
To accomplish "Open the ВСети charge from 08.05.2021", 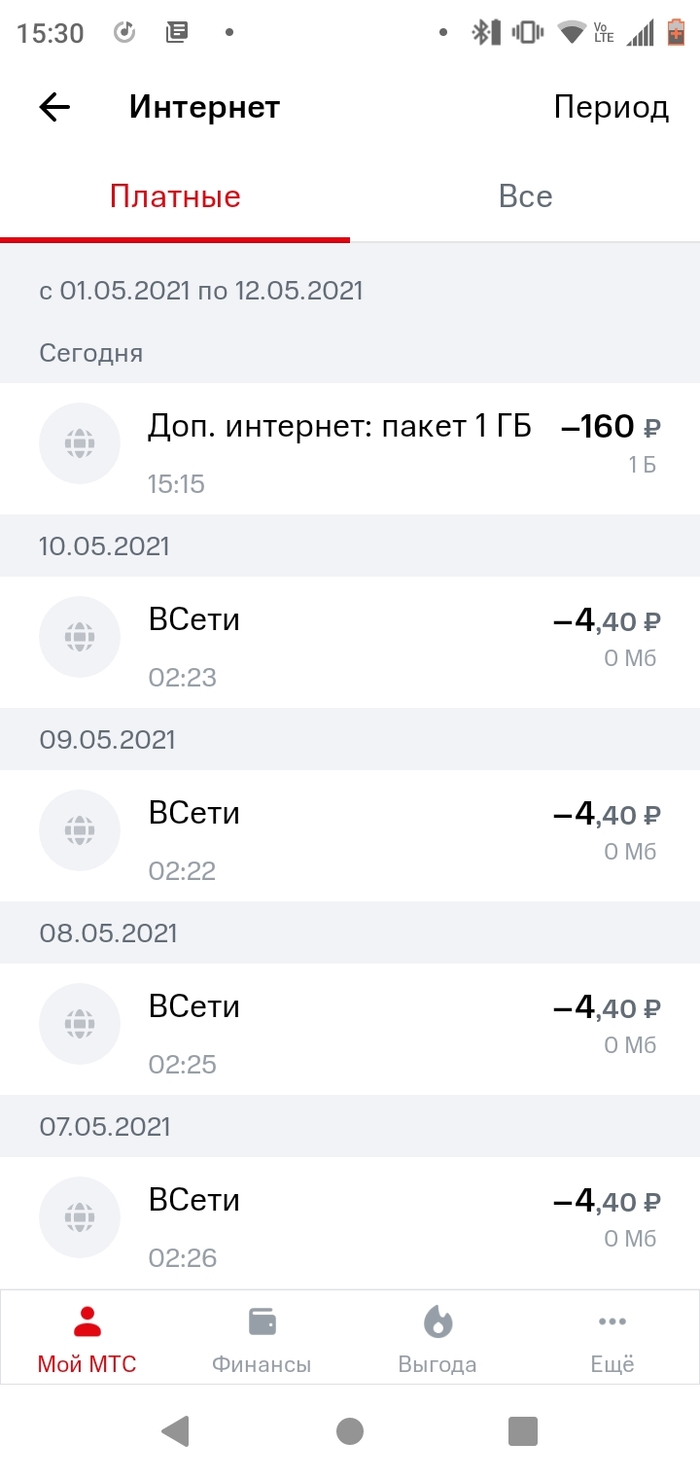I will [x=350, y=1029].
